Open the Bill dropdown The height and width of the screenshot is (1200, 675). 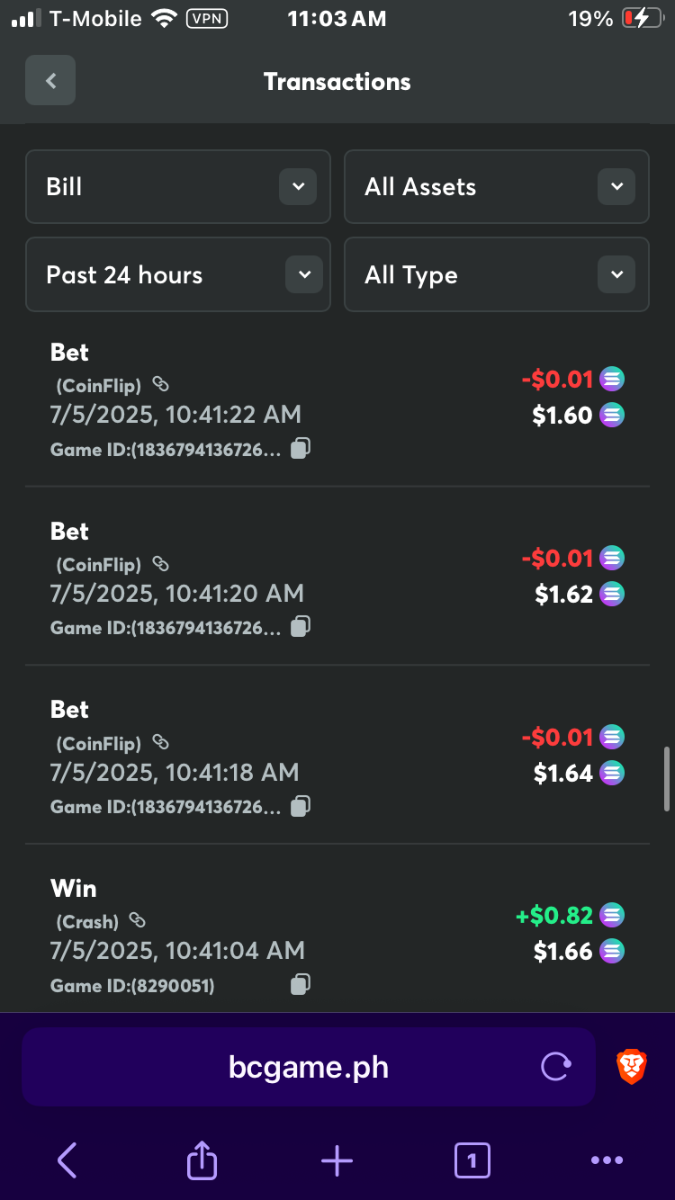(x=178, y=187)
